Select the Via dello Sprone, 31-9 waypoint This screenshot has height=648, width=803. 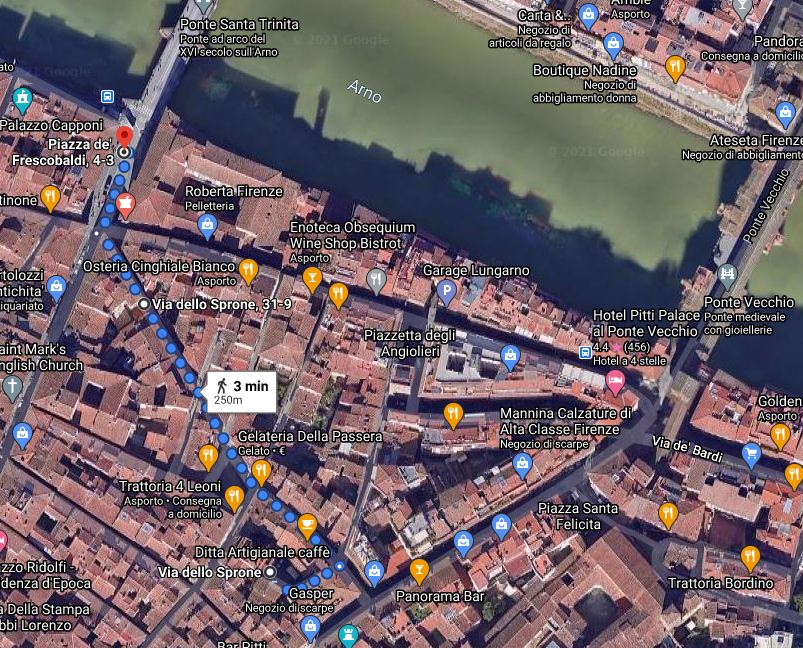tap(144, 304)
